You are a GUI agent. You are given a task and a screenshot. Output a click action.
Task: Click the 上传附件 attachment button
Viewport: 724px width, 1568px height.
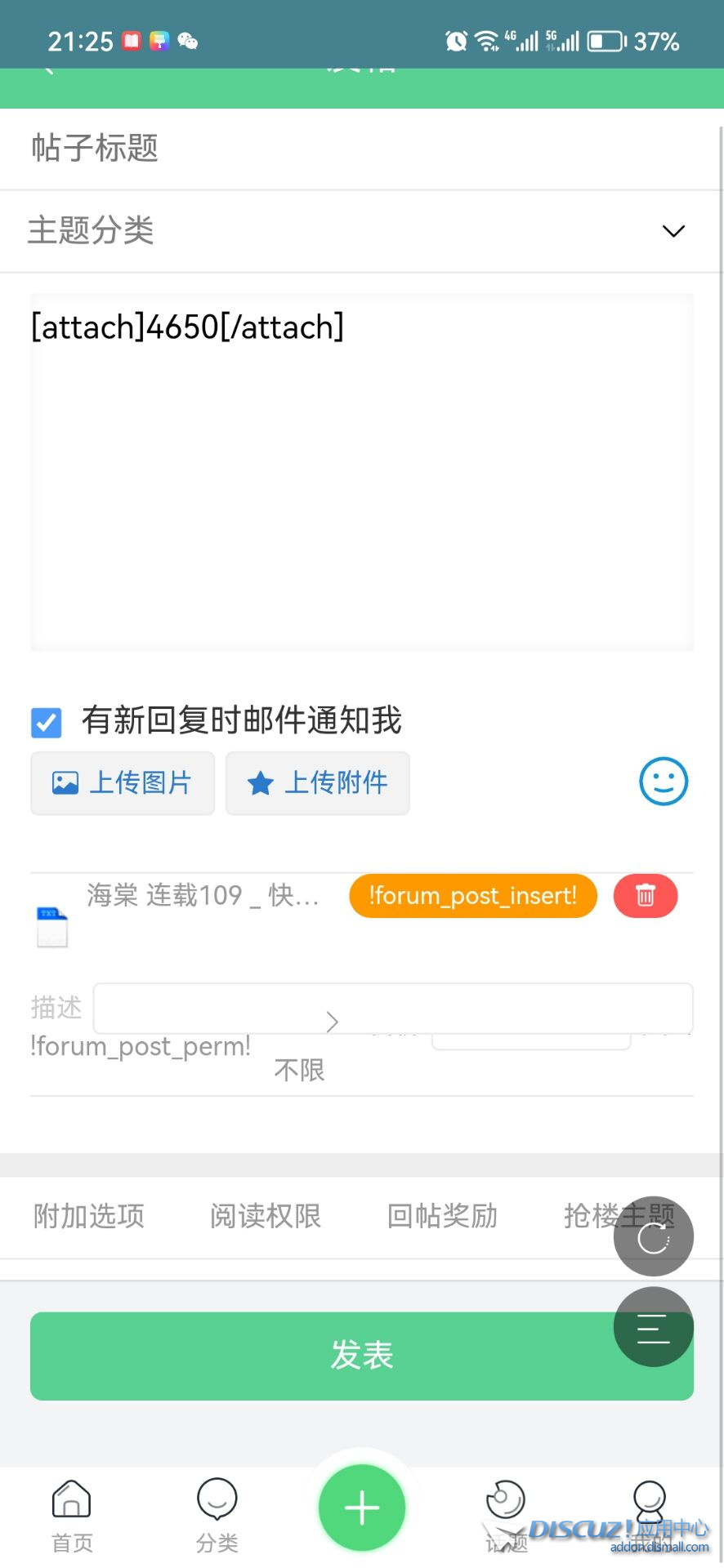coord(317,782)
